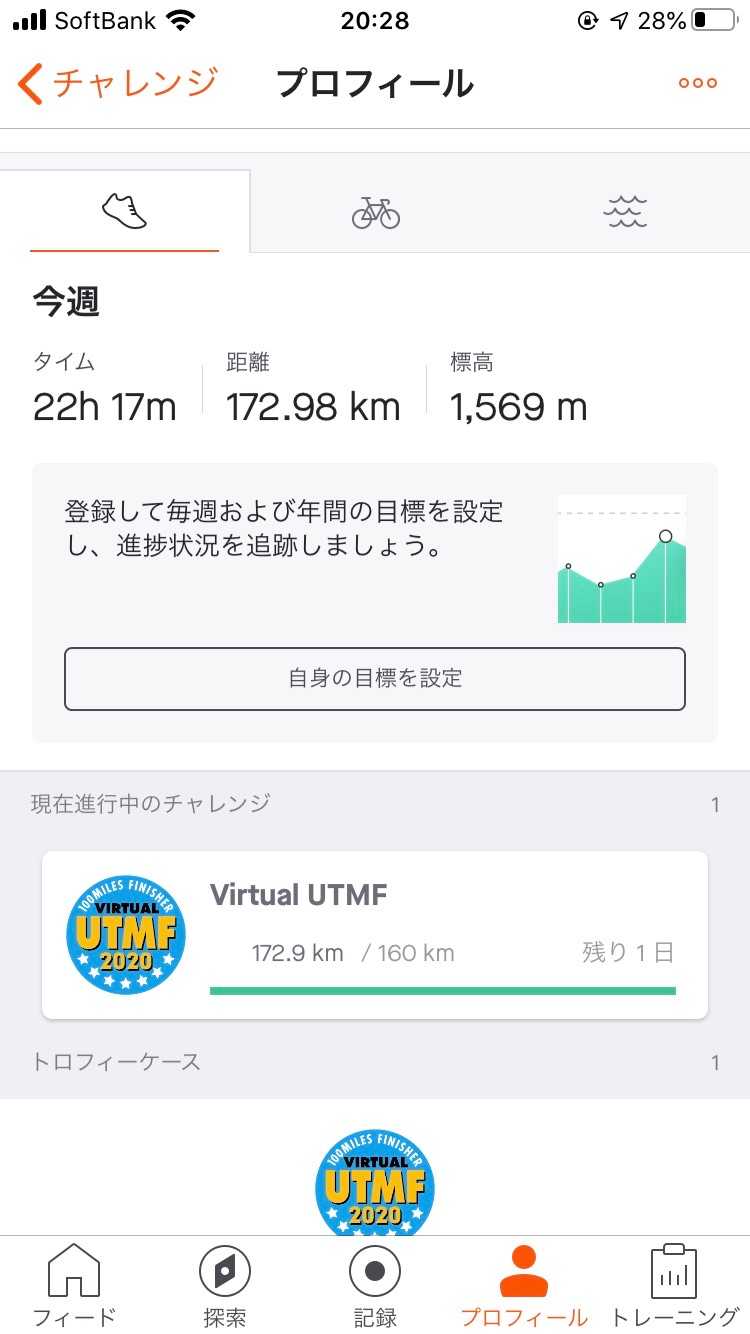Tap 自身の目標を設定 button

pos(375,679)
